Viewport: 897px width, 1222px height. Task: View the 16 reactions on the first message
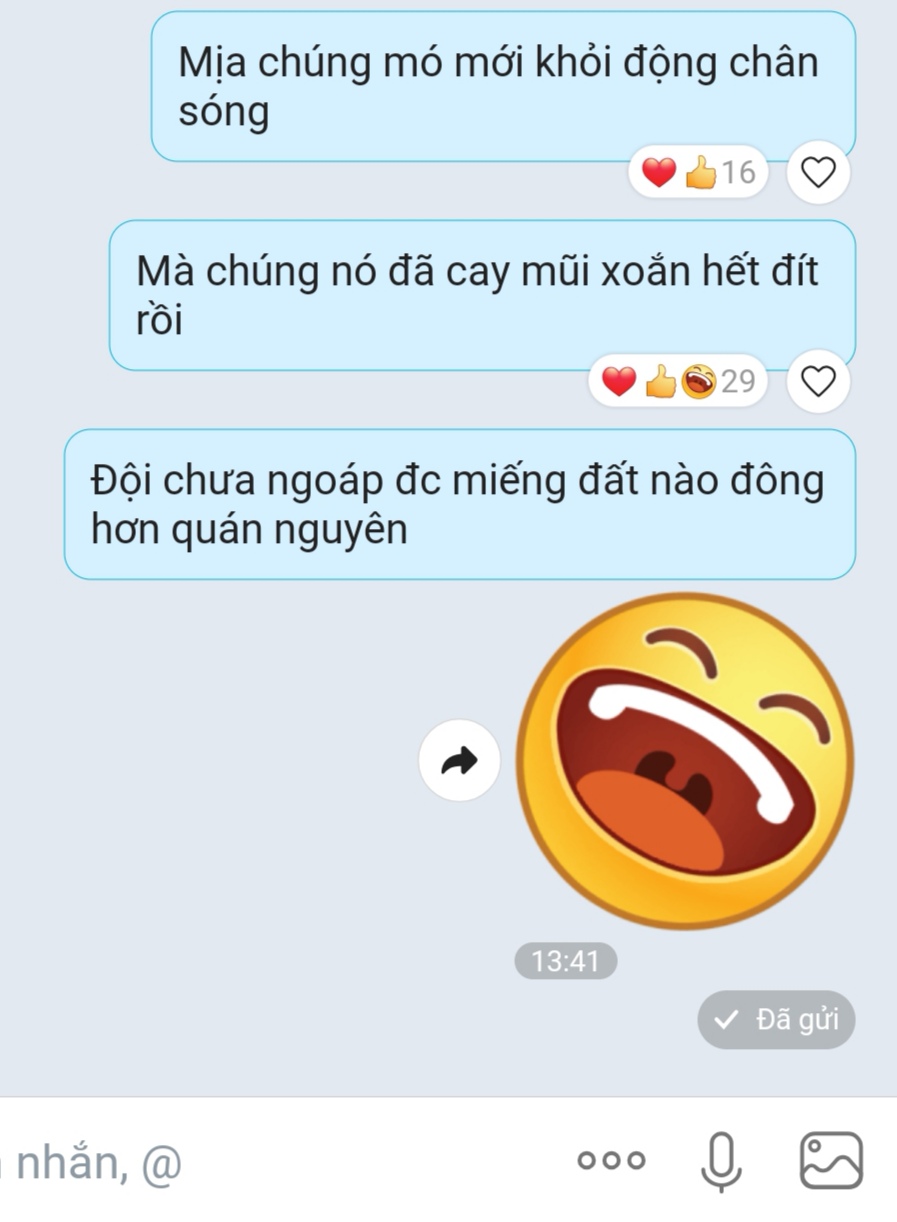(698, 173)
